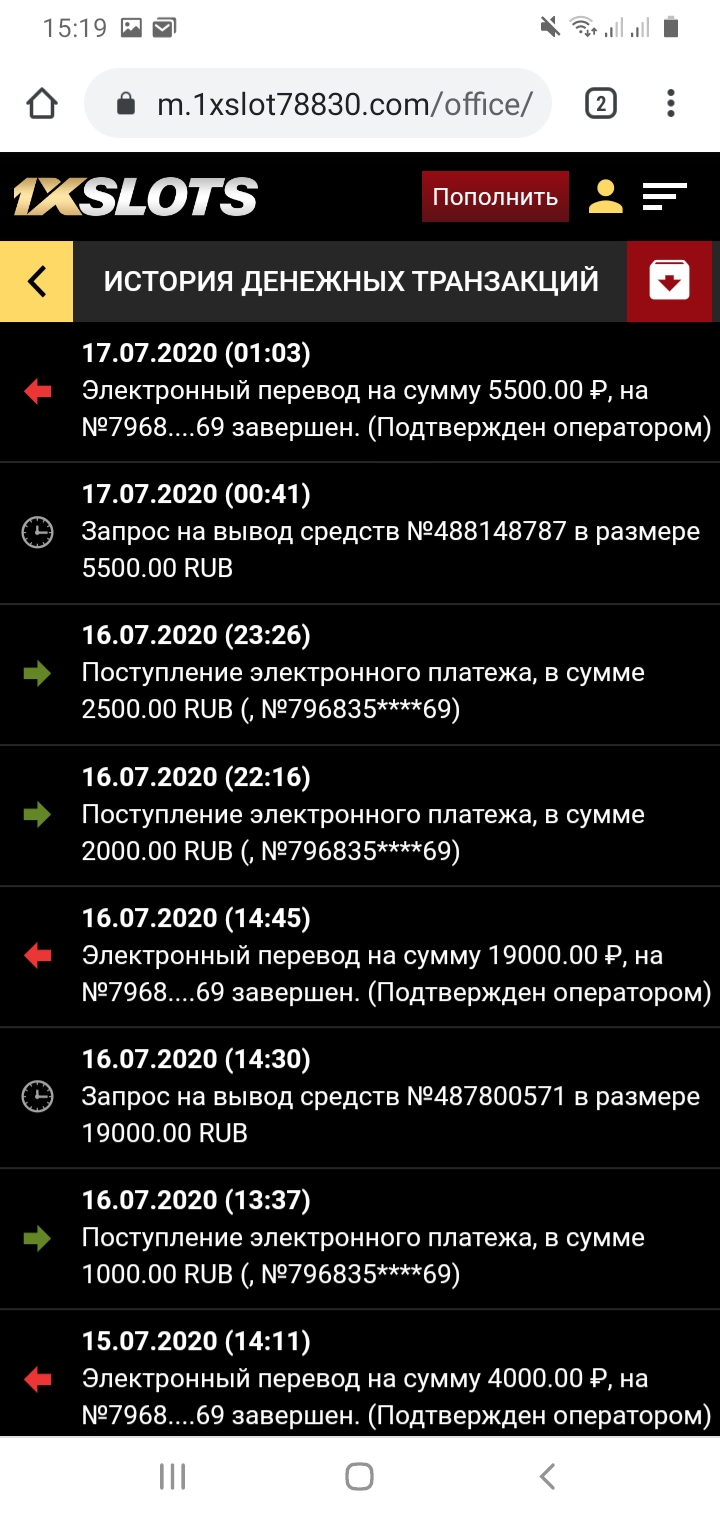Open the browser overflow menu

(x=671, y=104)
